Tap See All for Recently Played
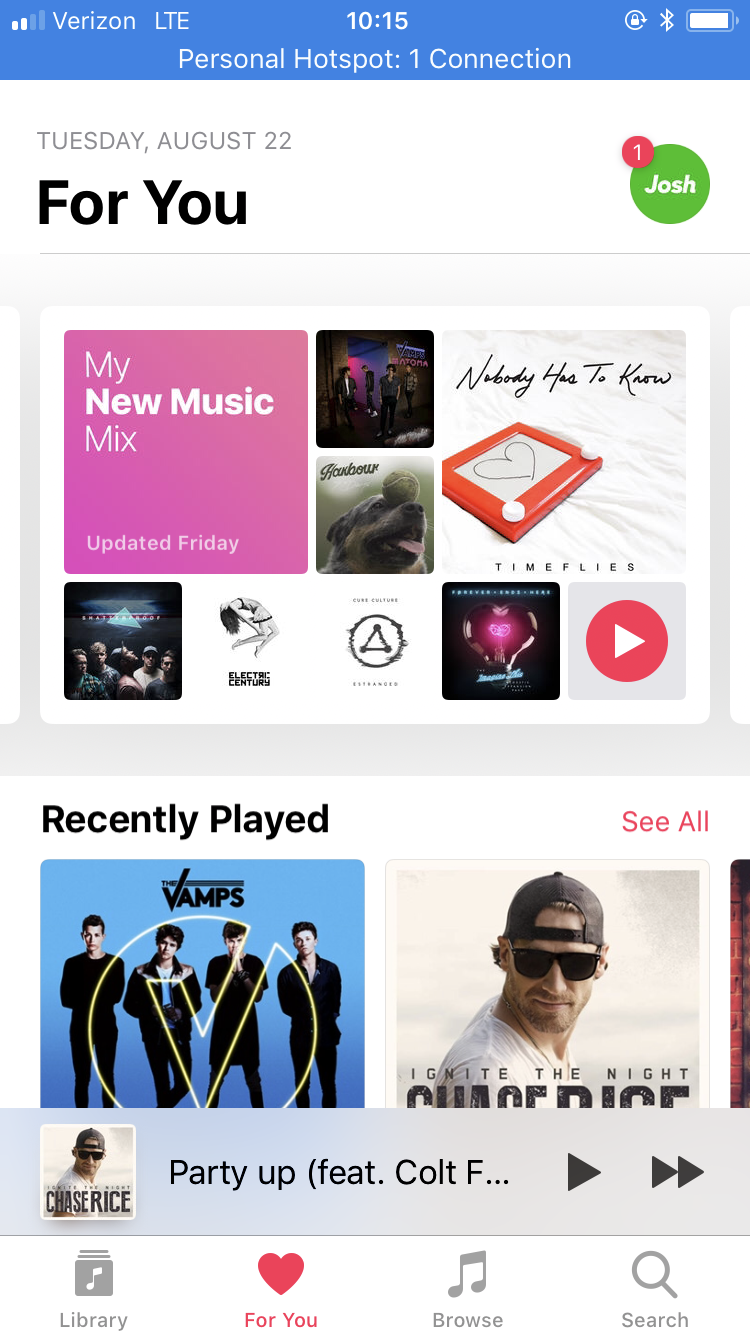The height and width of the screenshot is (1334, 750). [665, 821]
